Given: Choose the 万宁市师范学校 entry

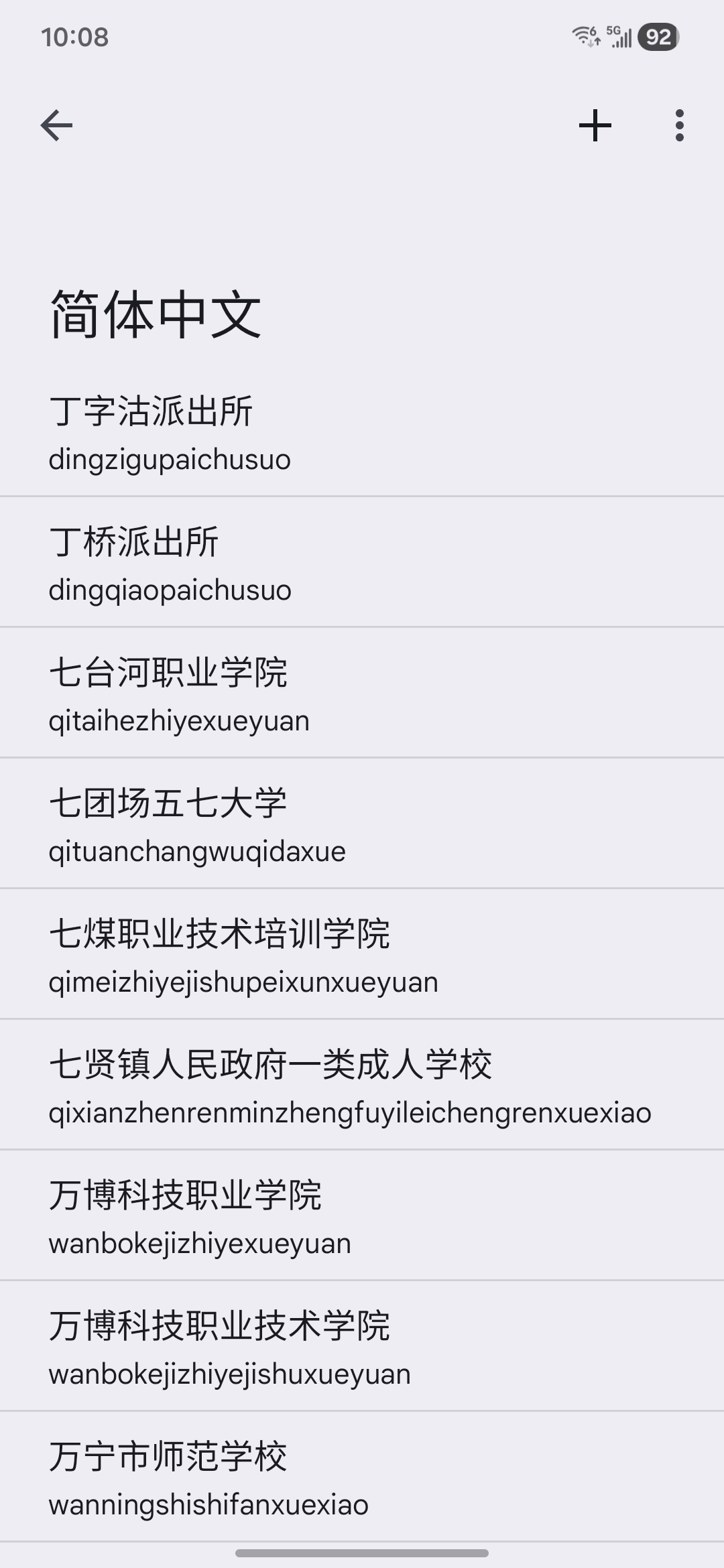Looking at the screenshot, I should point(362,1478).
